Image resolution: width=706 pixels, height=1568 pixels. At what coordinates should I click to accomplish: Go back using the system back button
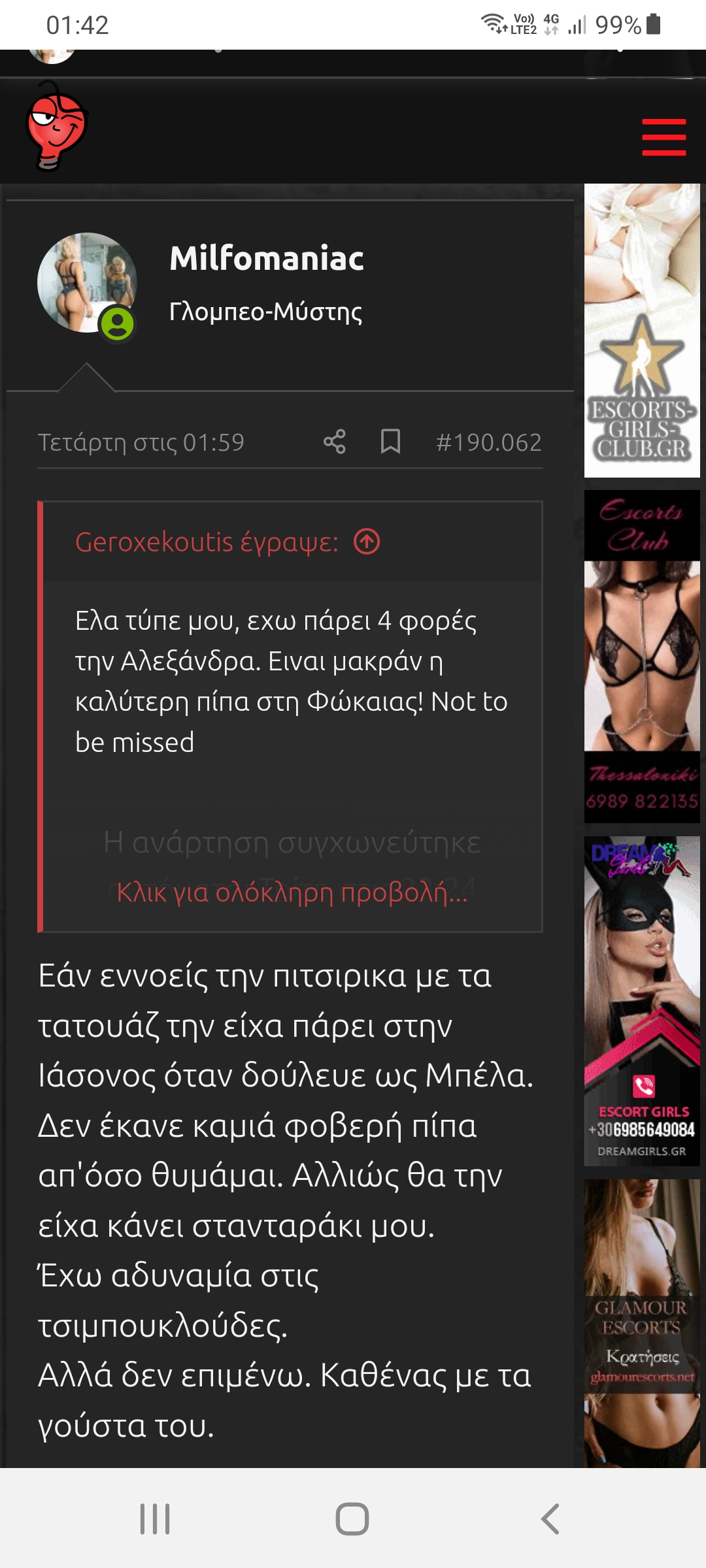[550, 1519]
